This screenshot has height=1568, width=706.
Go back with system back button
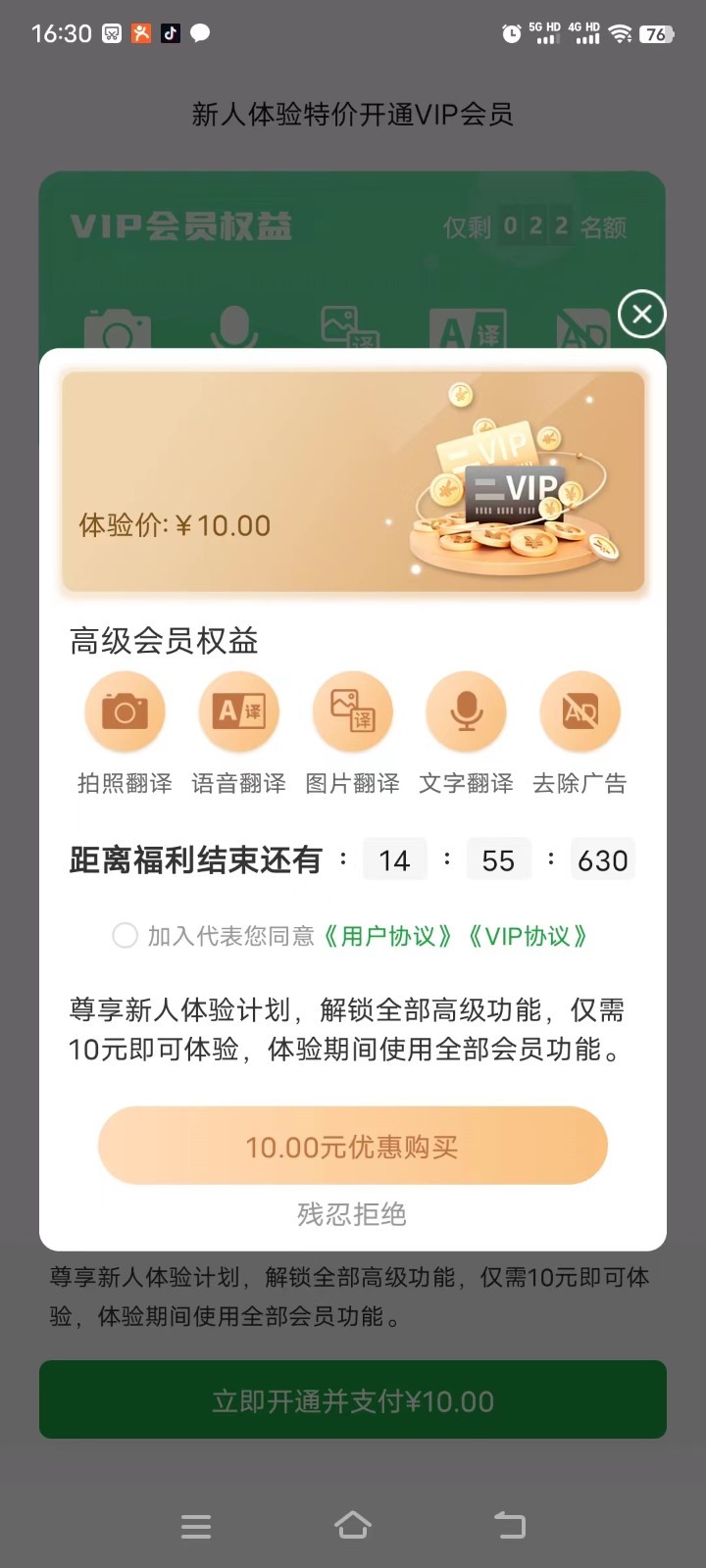tap(510, 1525)
